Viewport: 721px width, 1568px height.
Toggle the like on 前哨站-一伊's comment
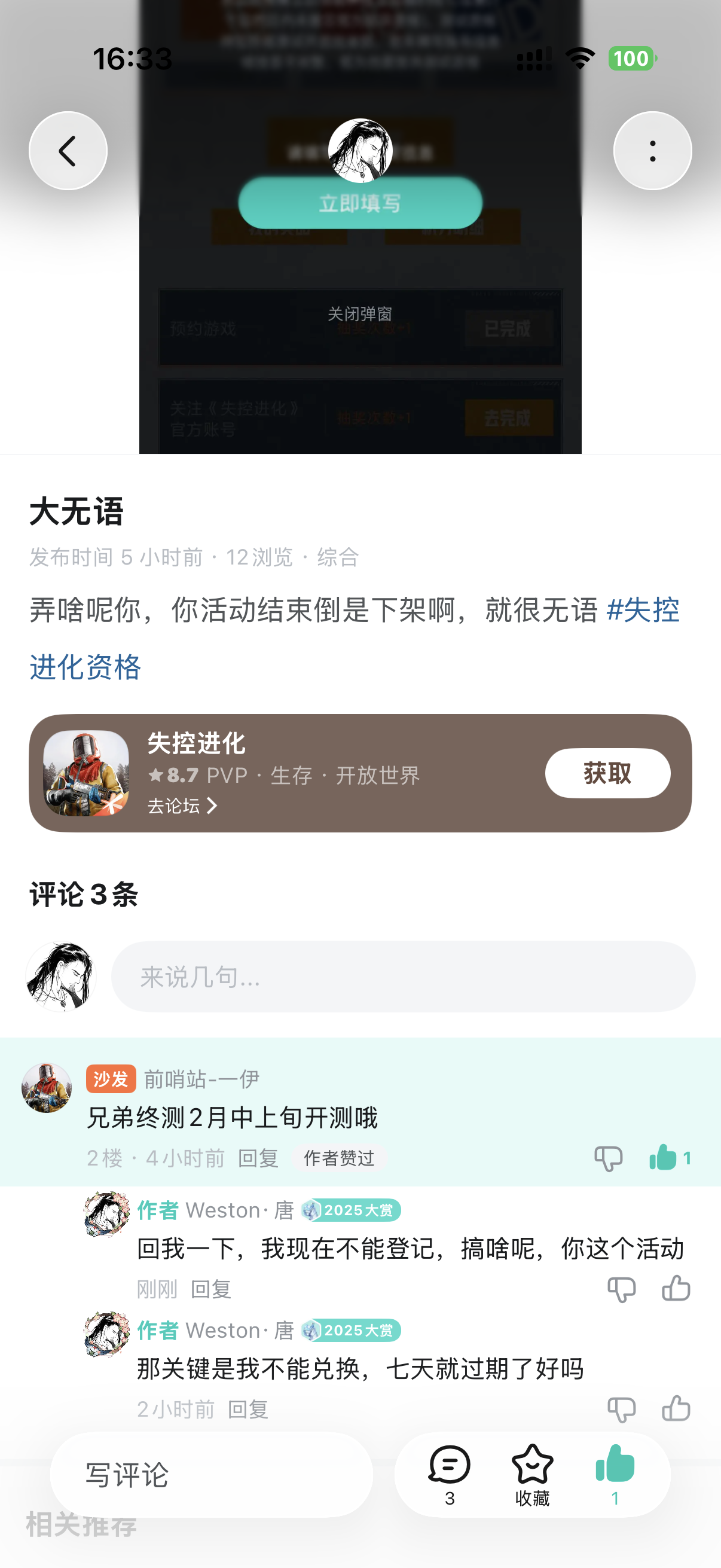point(668,1158)
